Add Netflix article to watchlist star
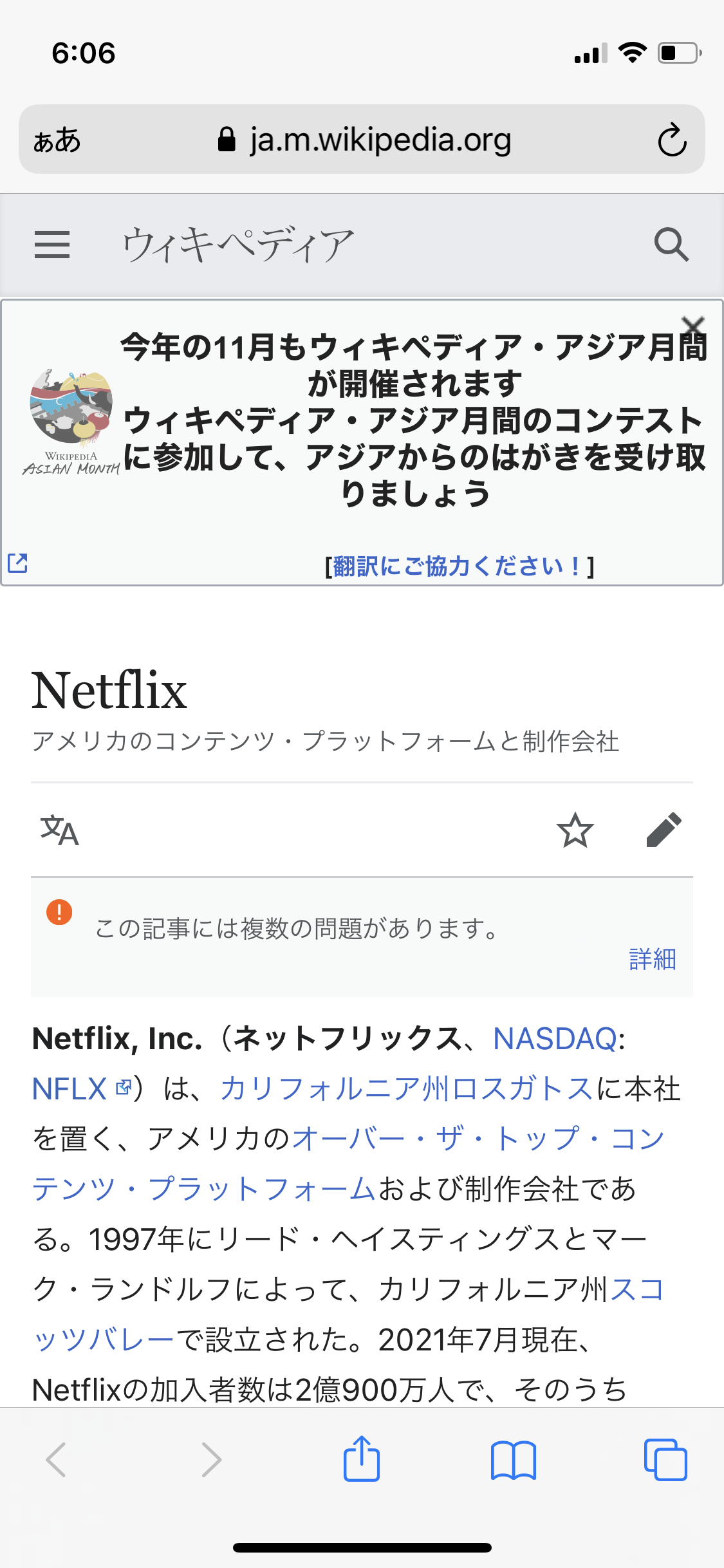The image size is (724, 1568). coord(575,830)
